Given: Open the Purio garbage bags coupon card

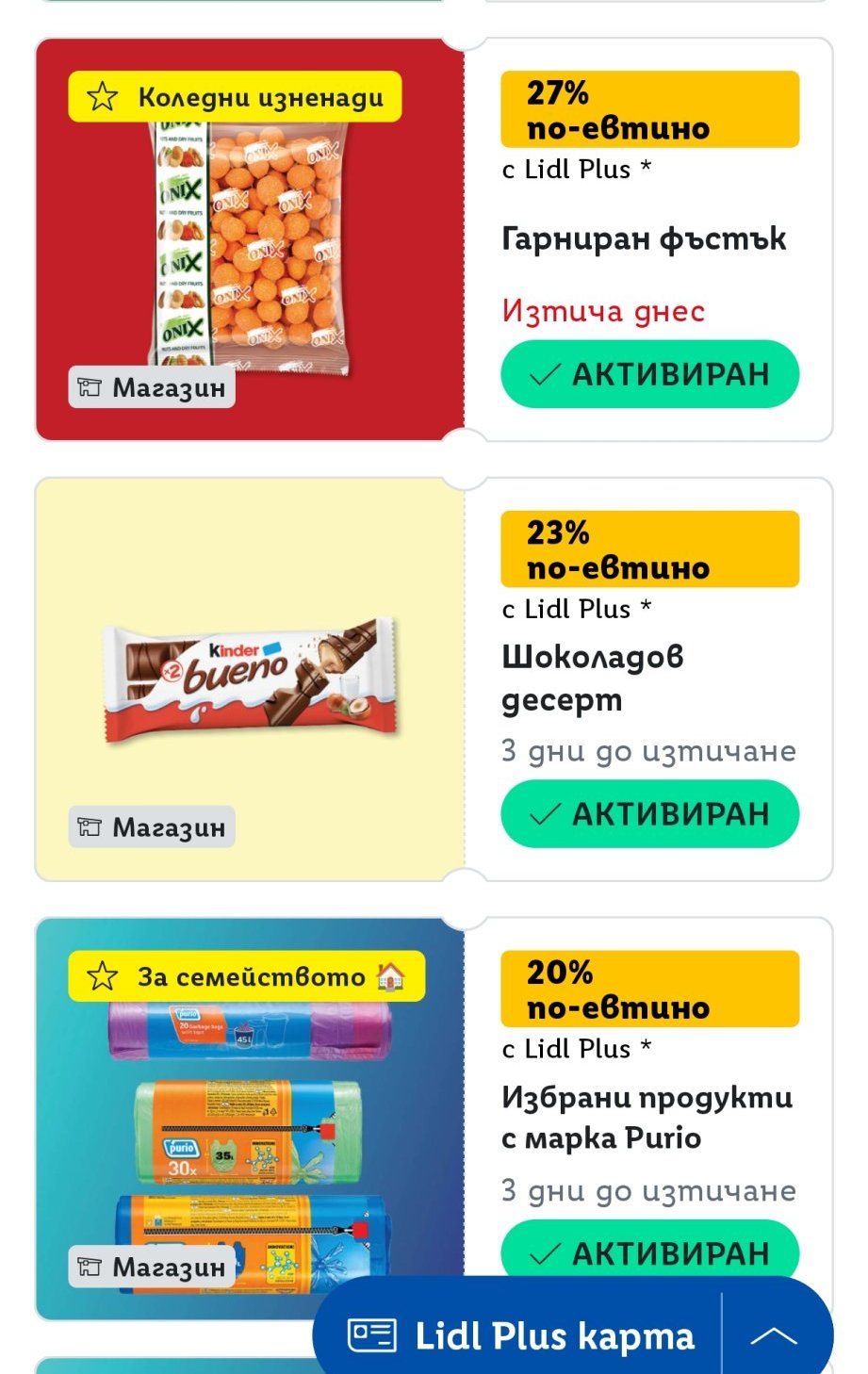Looking at the screenshot, I should pyautogui.click(x=250, y=1121).
